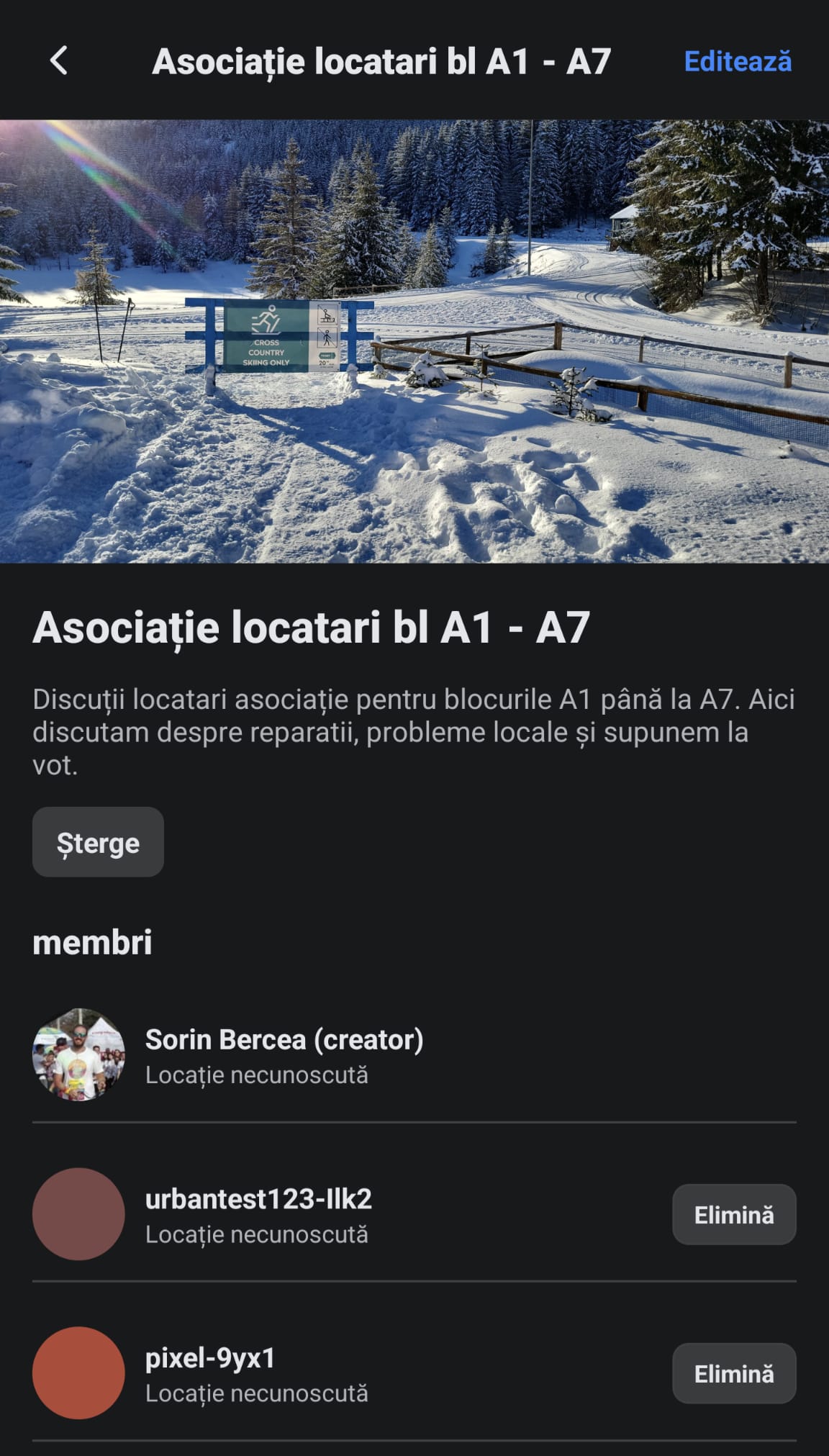Select the member urbantest123-Ilk2
The image size is (829, 1456).
pyautogui.click(x=259, y=1199)
